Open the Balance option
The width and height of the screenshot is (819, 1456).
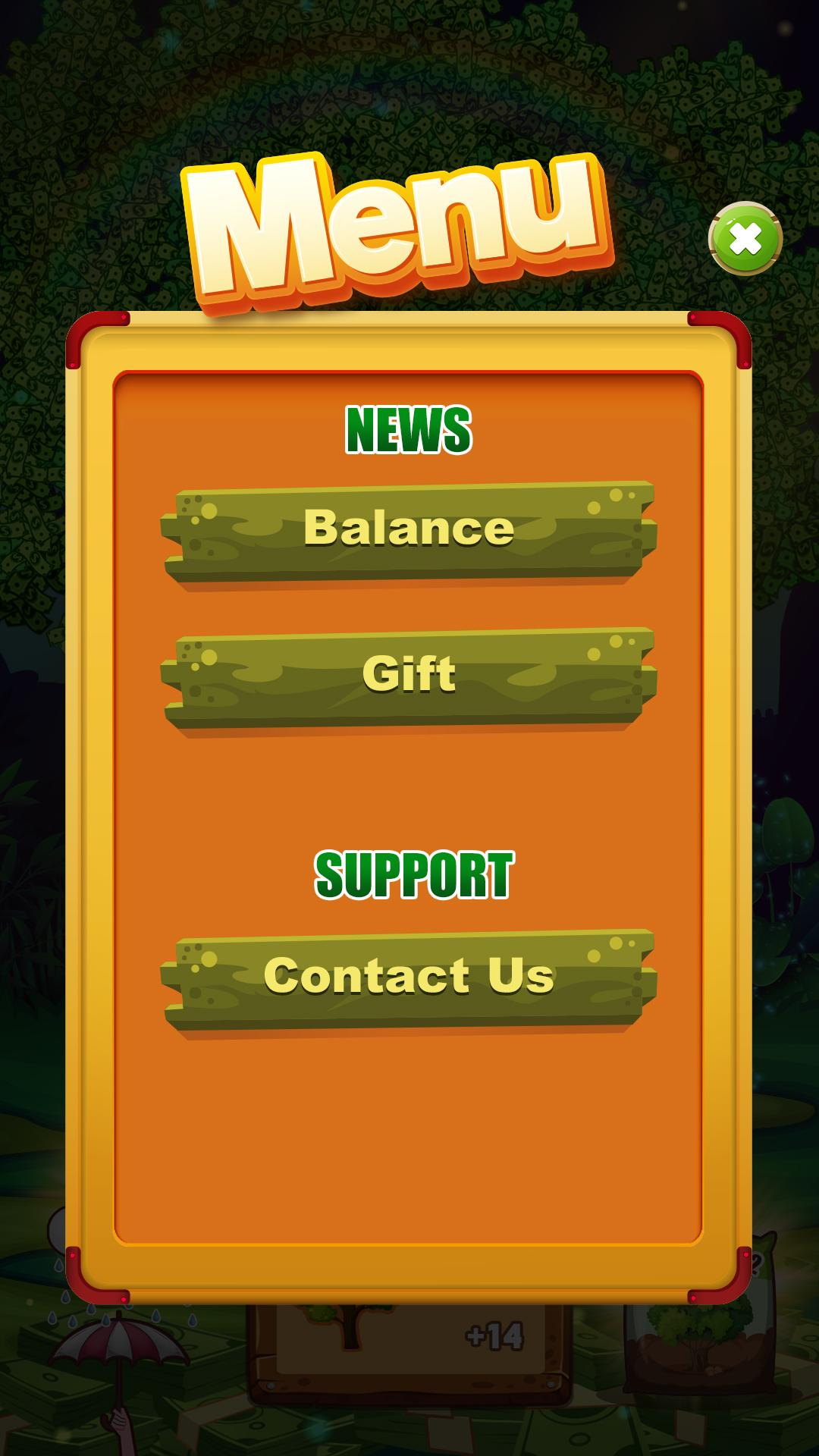(x=409, y=531)
